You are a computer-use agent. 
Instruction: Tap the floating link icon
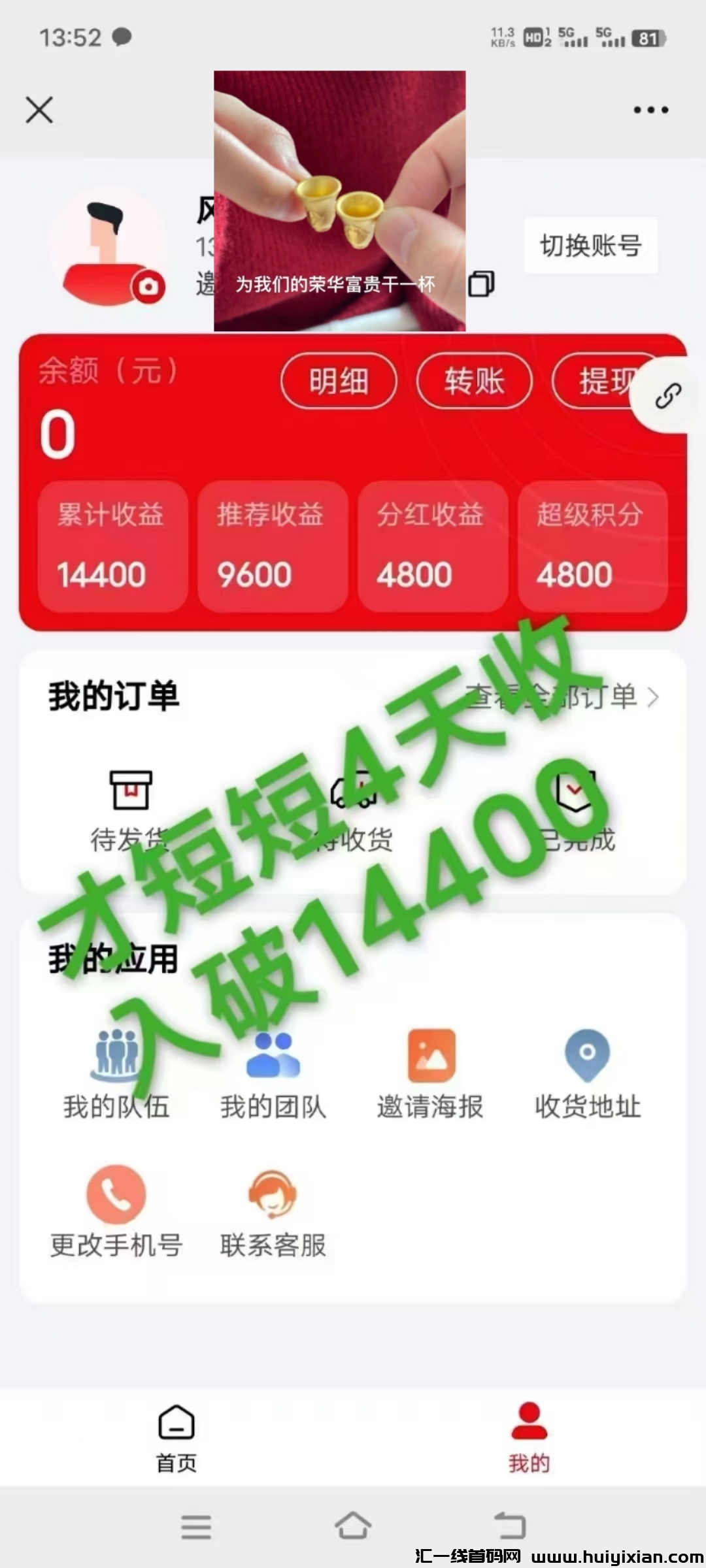coord(668,395)
